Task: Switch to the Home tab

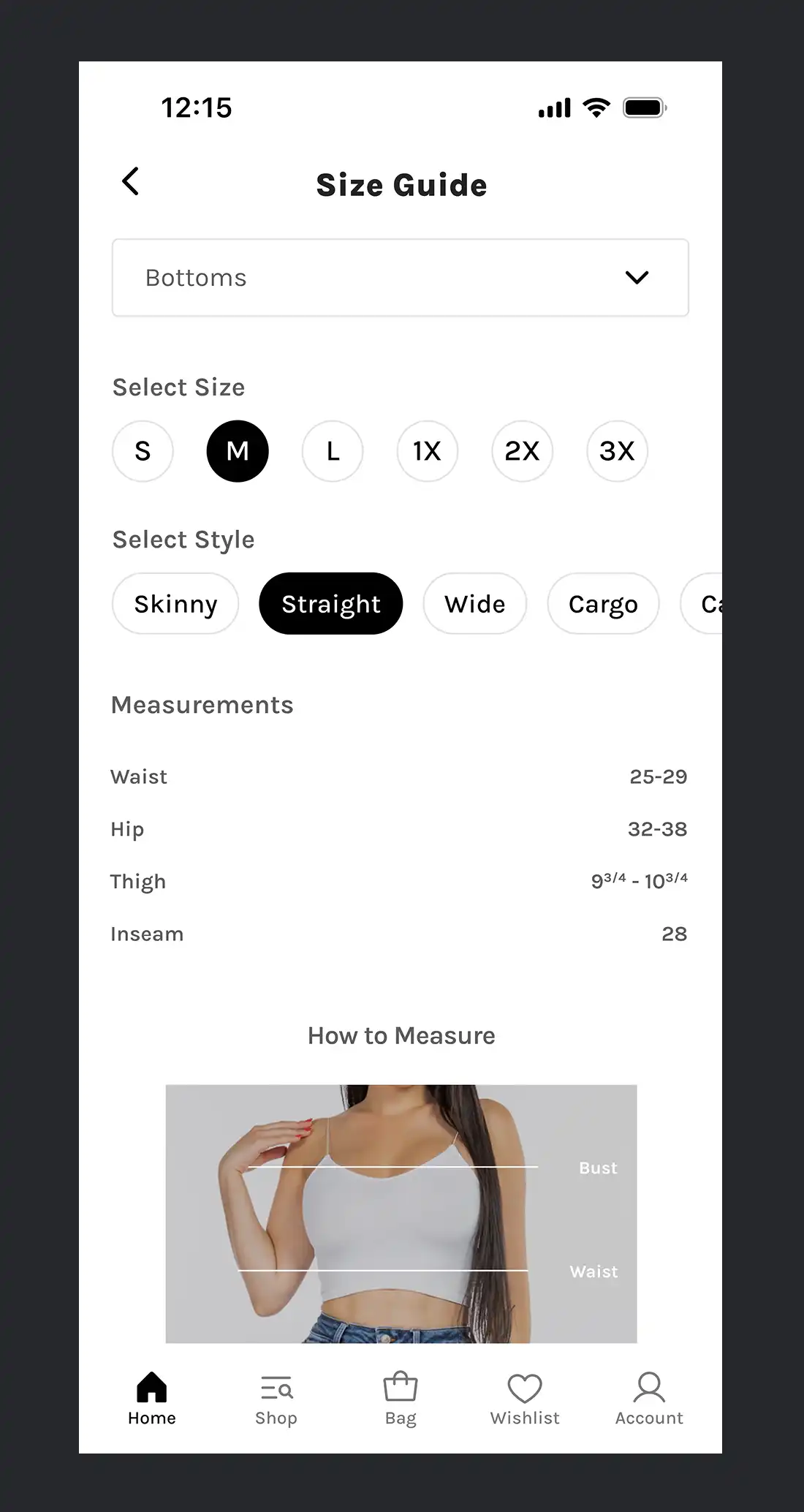Action: pyautogui.click(x=152, y=1399)
